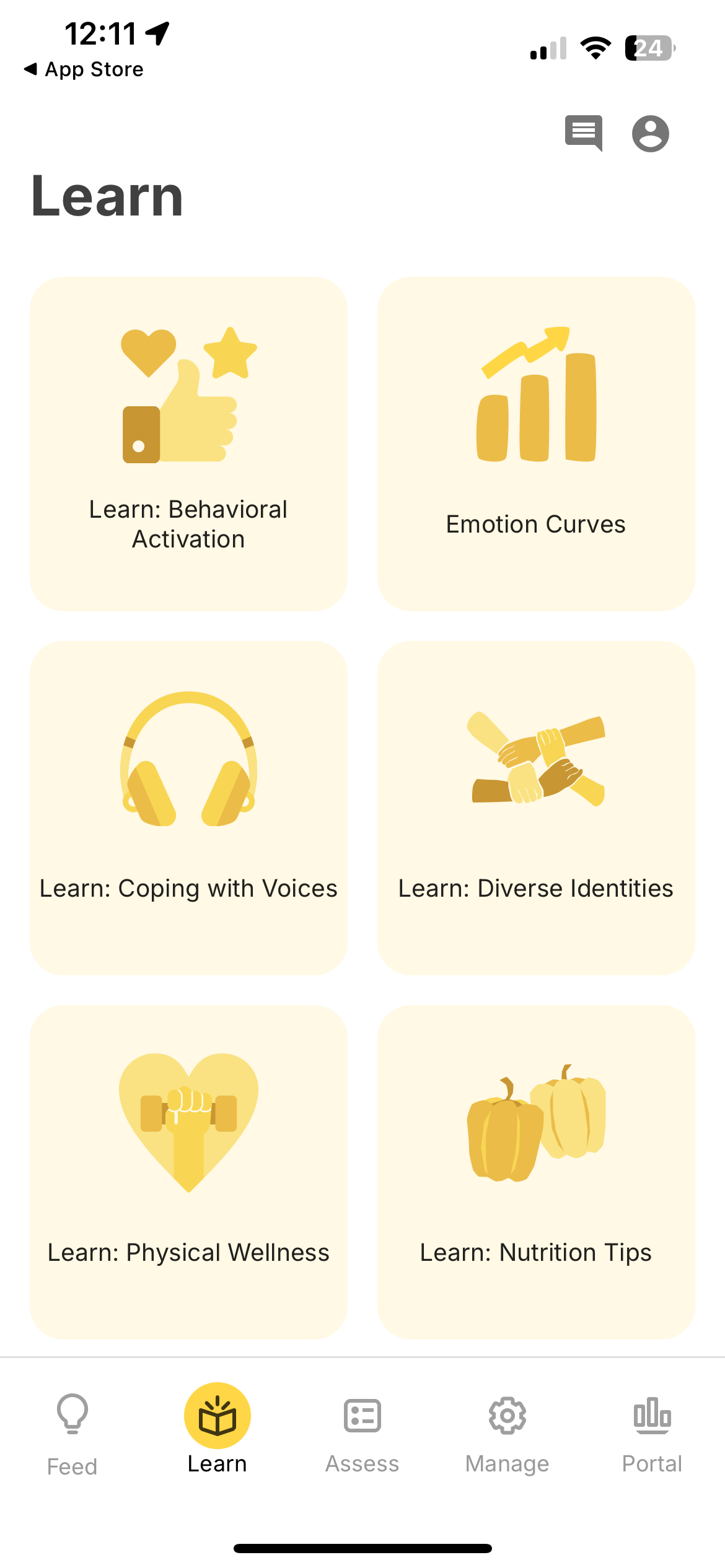
Task: Tap the rising chart illustration on Emotion Curves
Action: click(x=535, y=396)
